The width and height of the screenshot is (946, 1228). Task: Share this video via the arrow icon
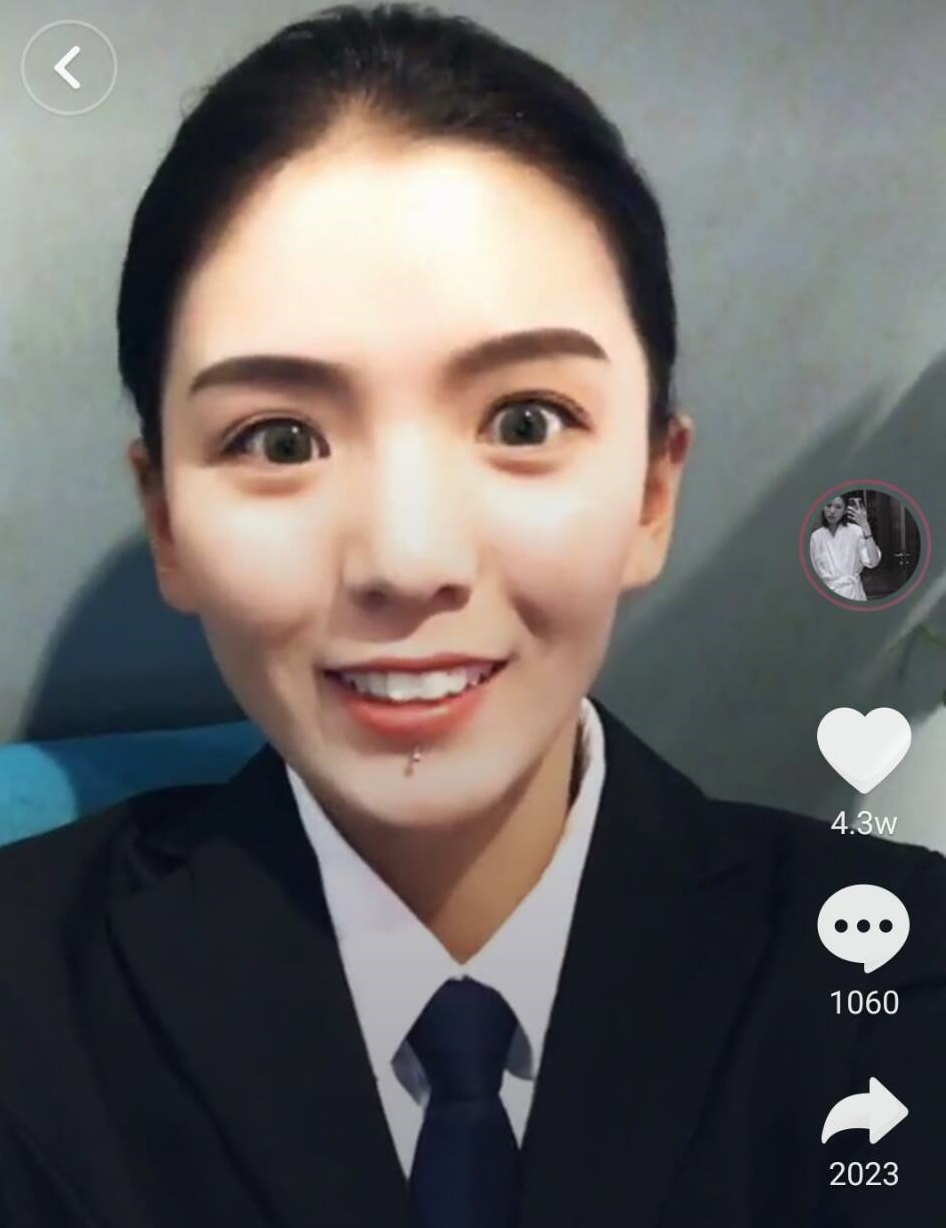(x=864, y=1112)
